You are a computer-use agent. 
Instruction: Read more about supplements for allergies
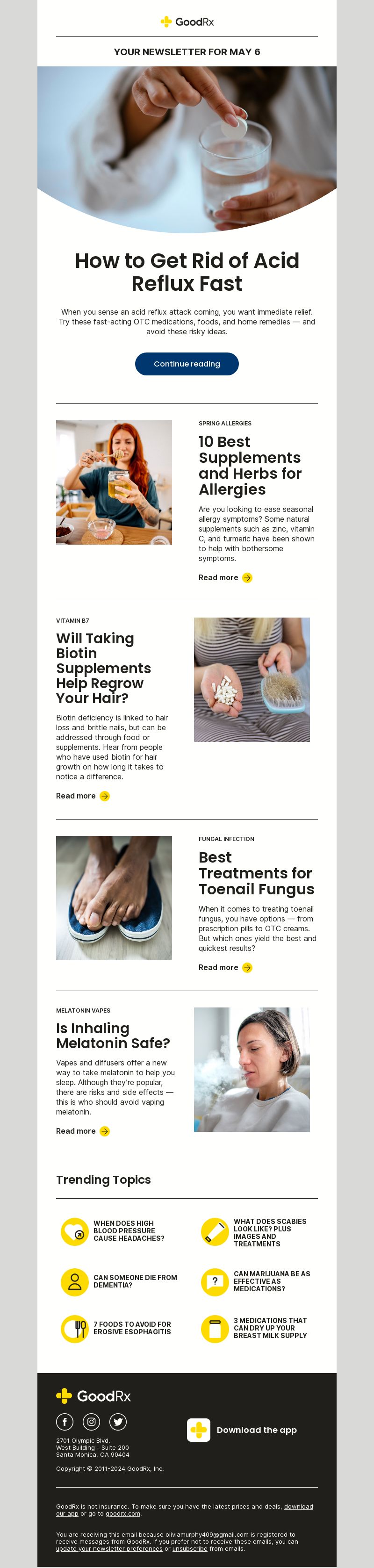(x=225, y=578)
